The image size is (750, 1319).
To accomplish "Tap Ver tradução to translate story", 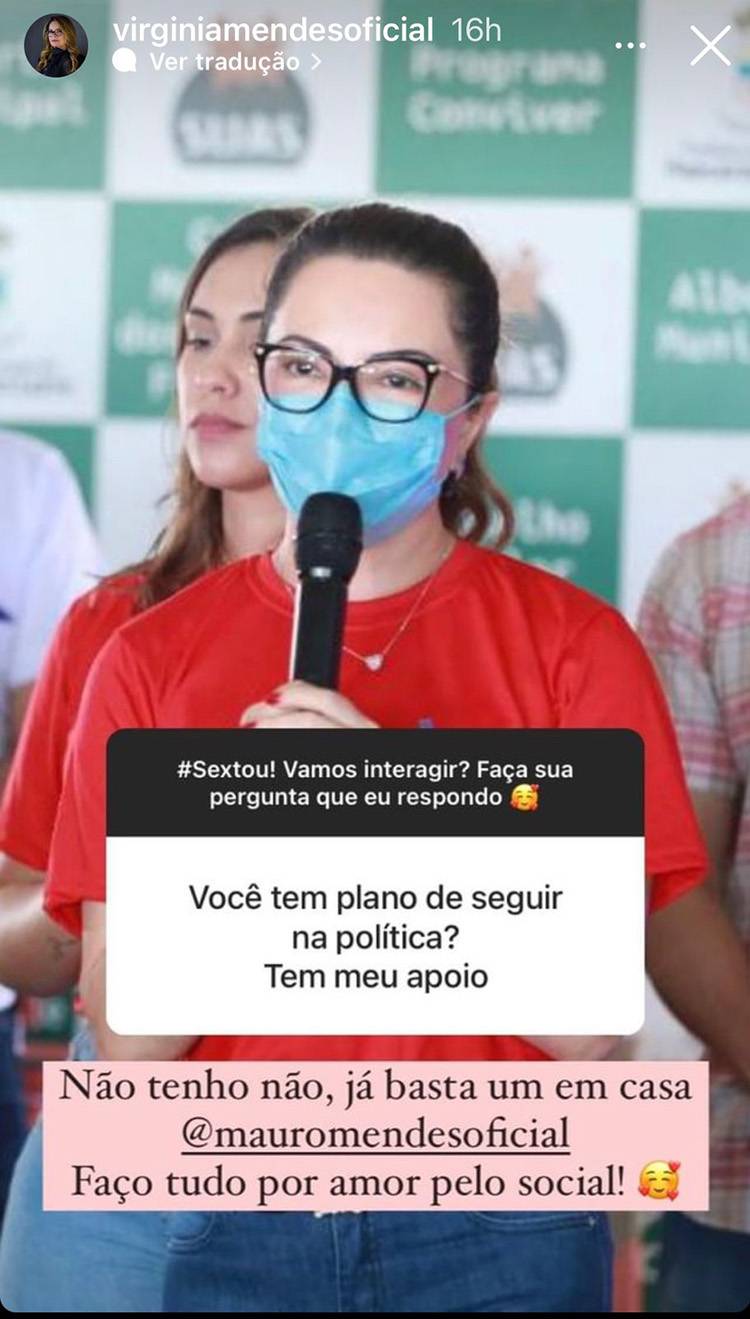I will tap(224, 62).
